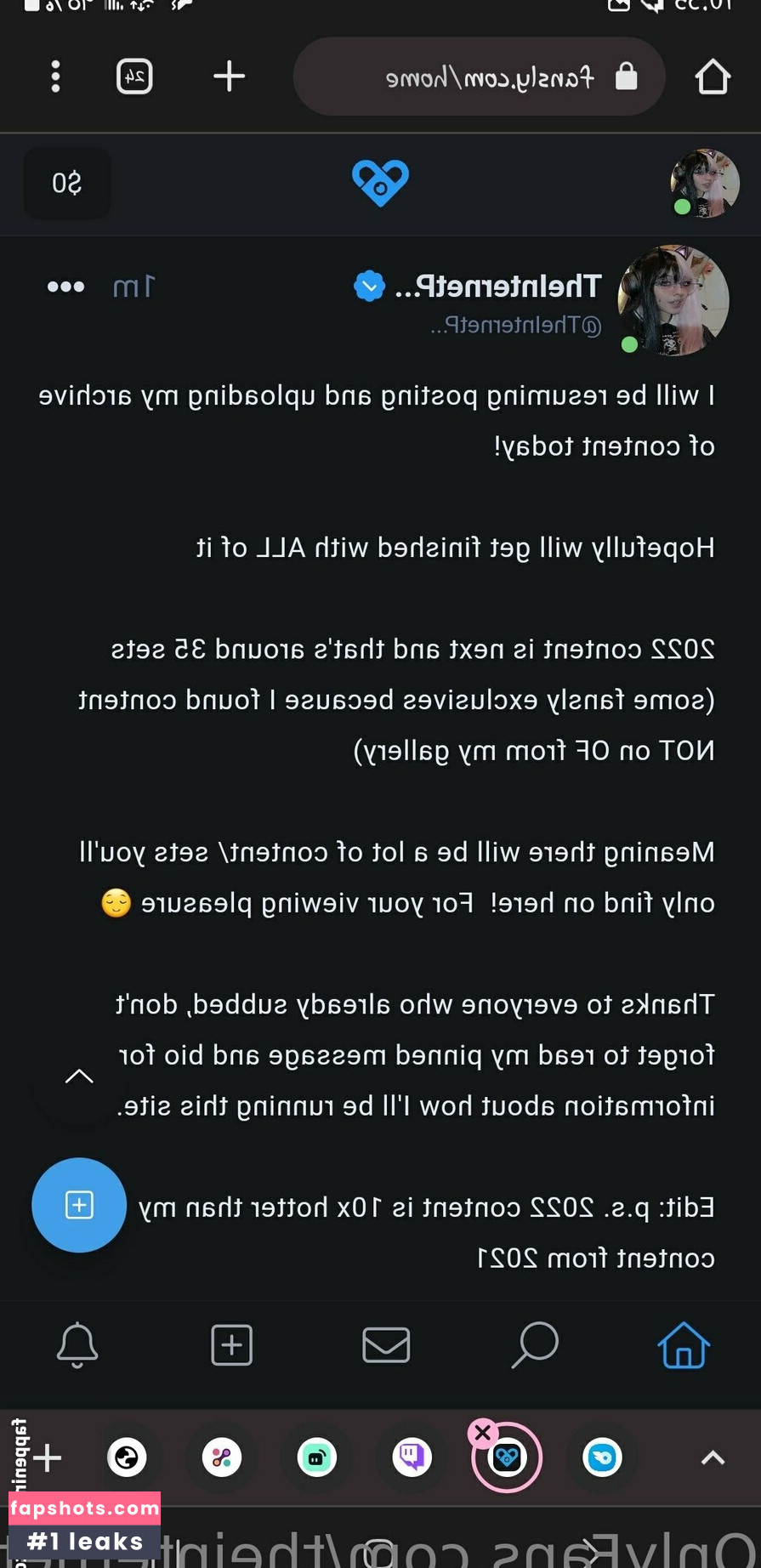Expand the browser shortcuts bar chevron
761x1568 pixels.
pyautogui.click(x=713, y=1457)
